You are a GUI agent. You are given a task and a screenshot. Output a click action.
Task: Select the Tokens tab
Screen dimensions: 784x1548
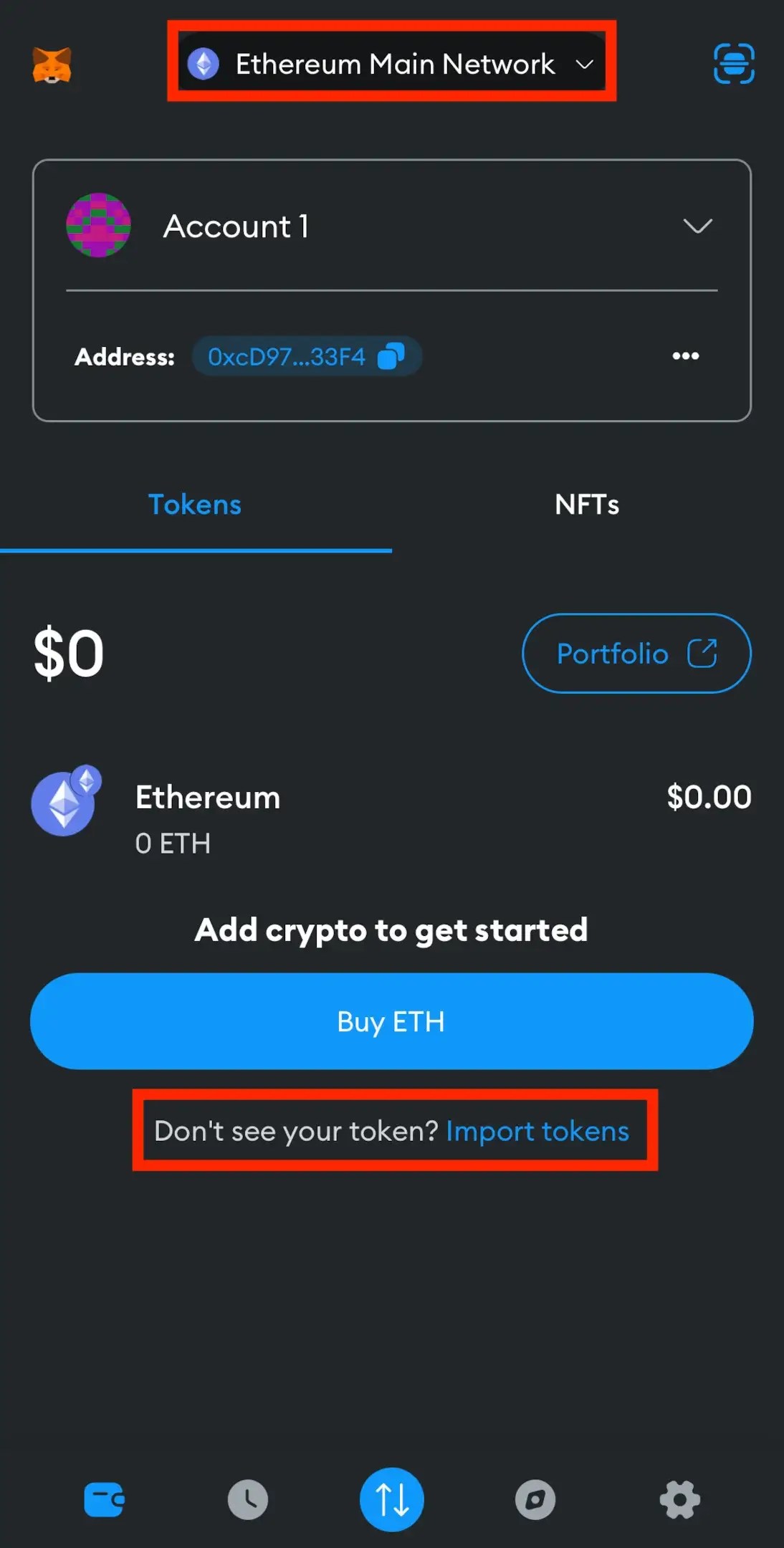click(x=195, y=505)
